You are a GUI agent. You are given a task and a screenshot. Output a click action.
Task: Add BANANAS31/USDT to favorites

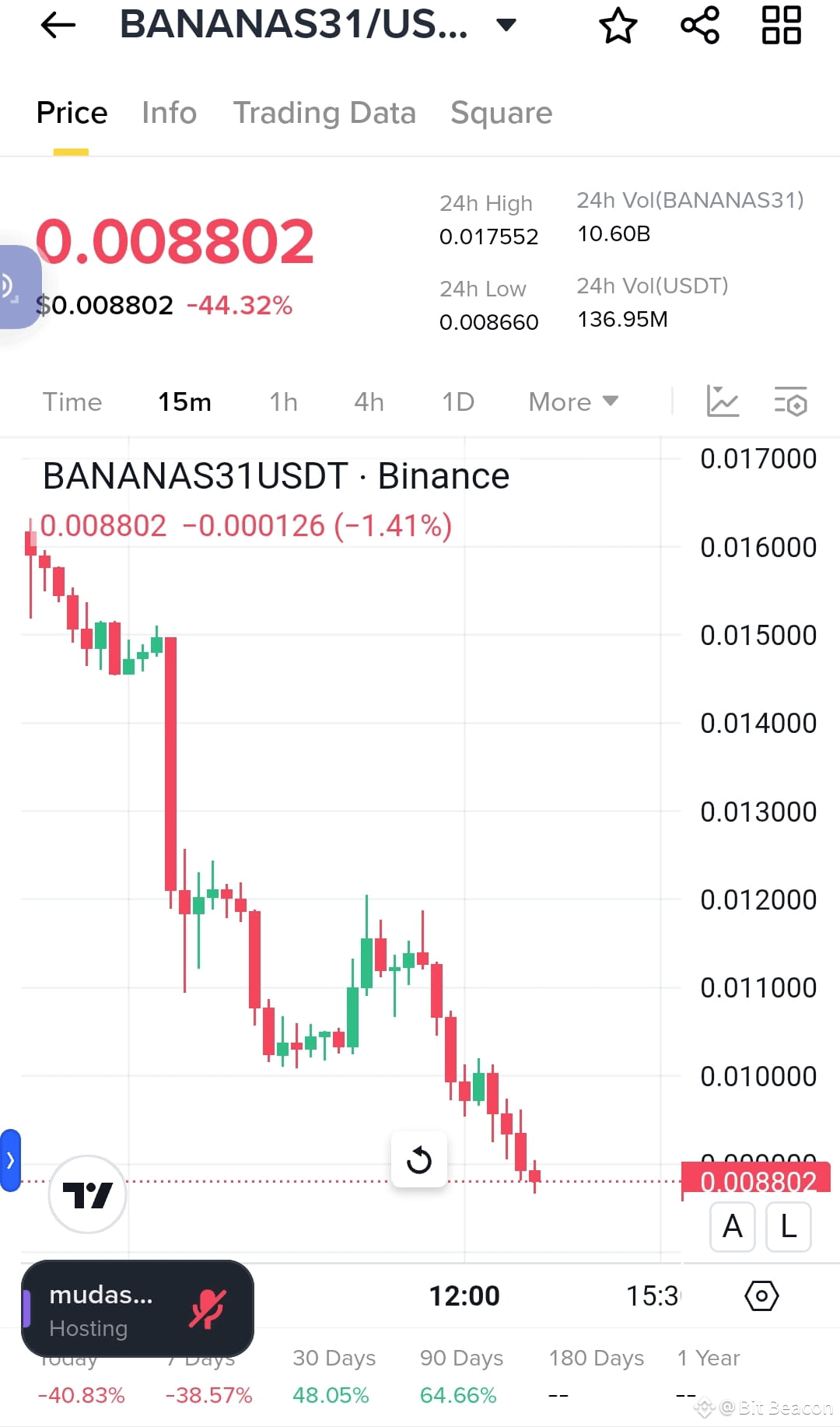(x=618, y=26)
